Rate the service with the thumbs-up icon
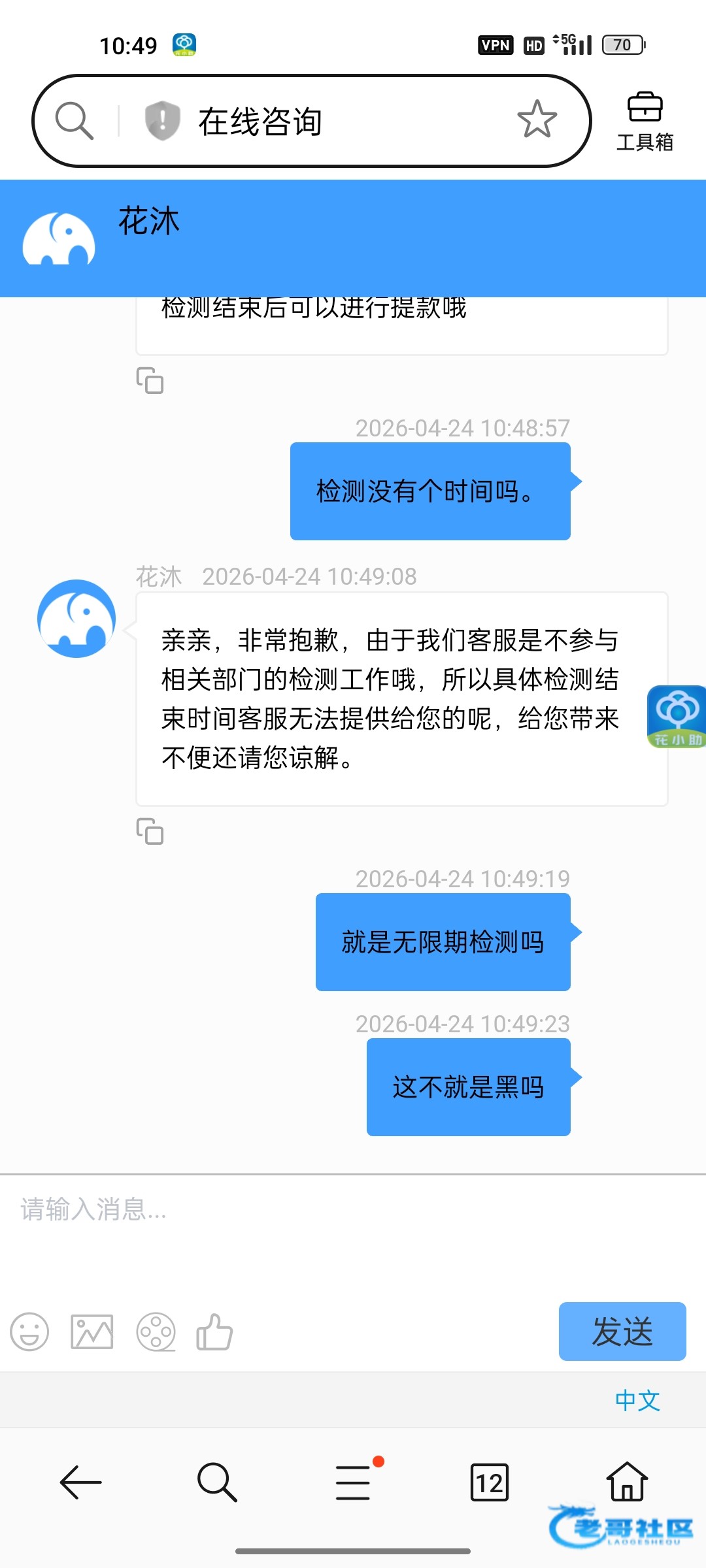This screenshot has width=706, height=1568. 214,1331
